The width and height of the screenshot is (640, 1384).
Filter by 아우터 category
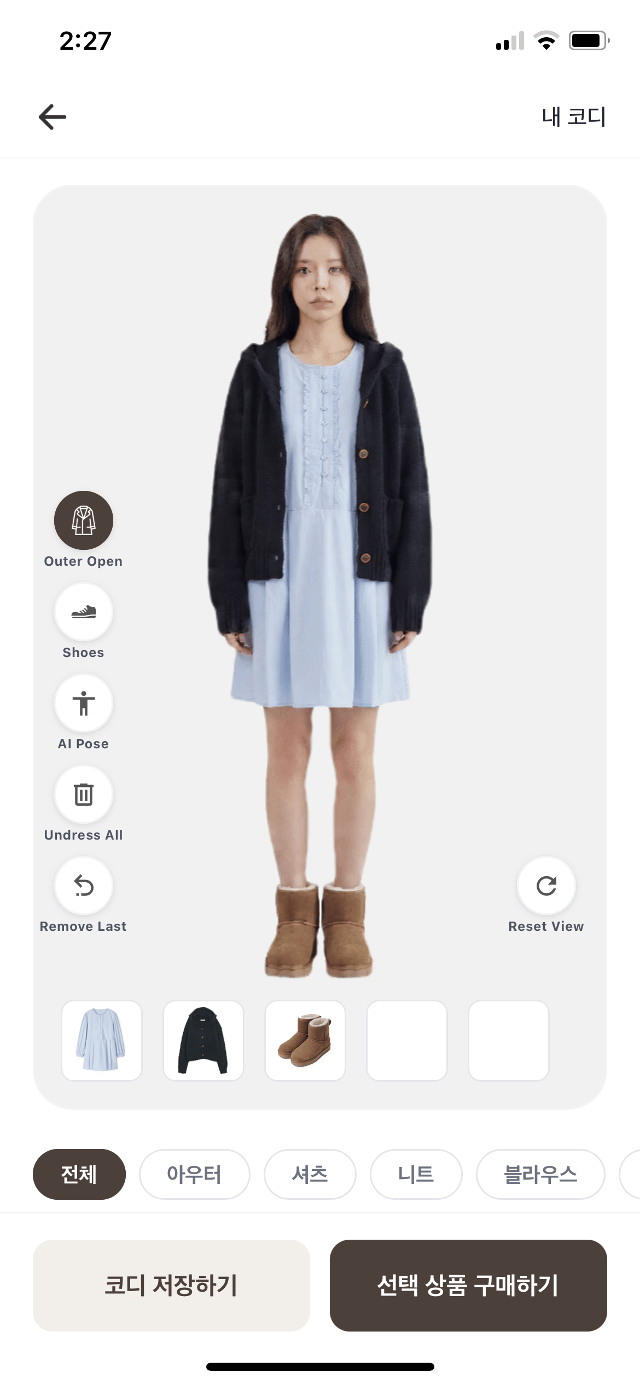tap(194, 1174)
